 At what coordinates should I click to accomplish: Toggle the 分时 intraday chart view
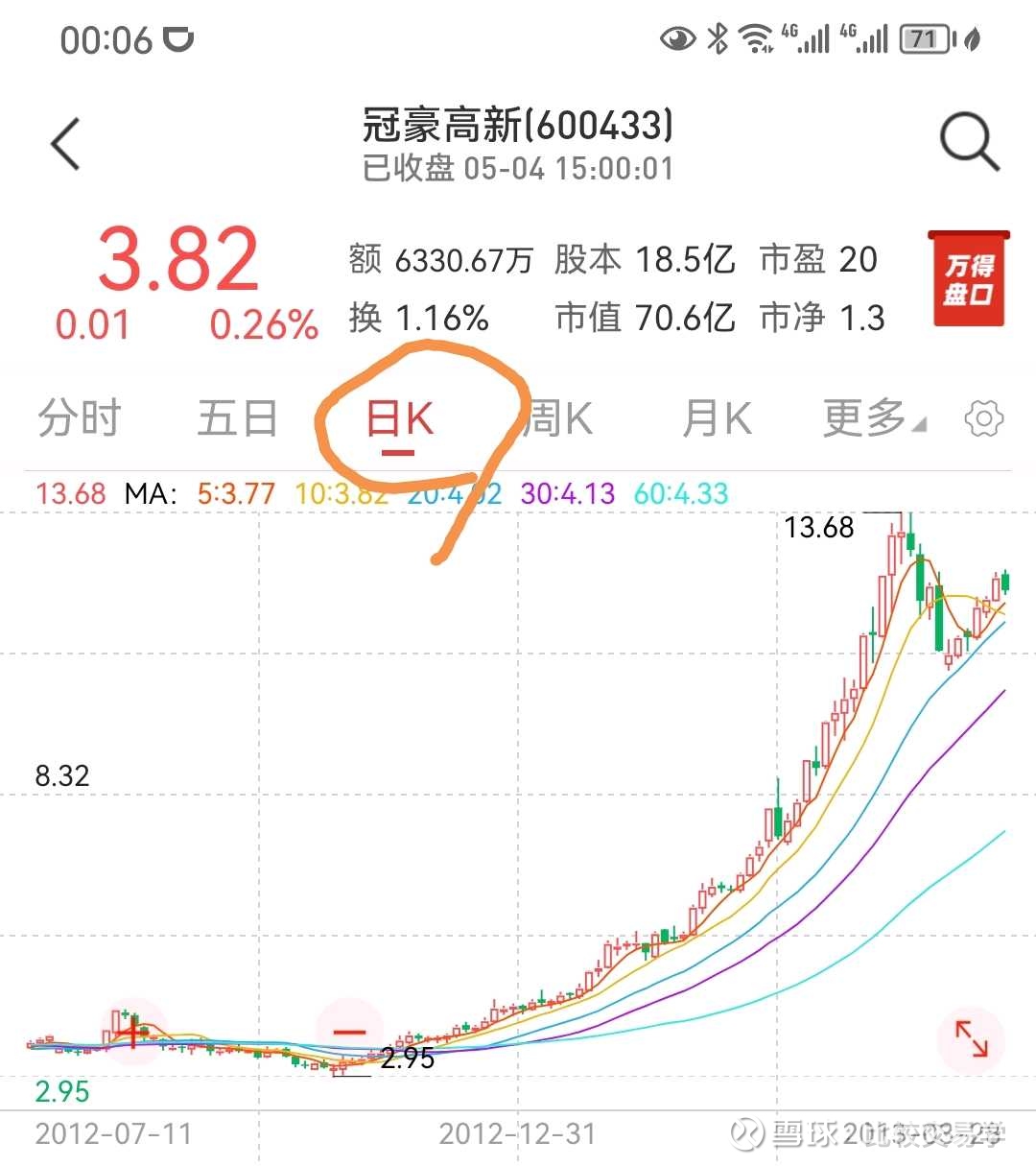click(x=77, y=418)
